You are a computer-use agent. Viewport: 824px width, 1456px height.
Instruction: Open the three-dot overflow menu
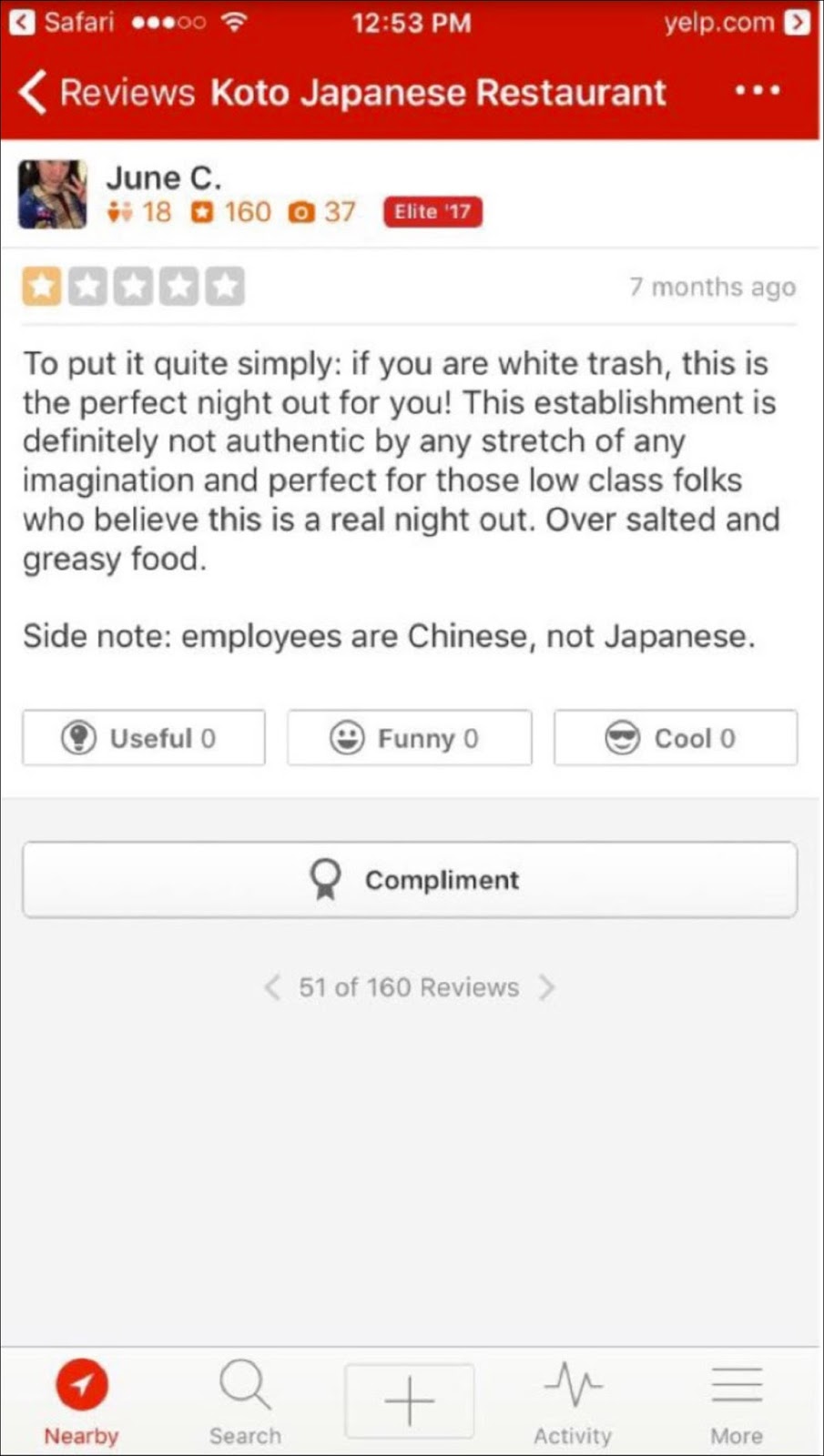pyautogui.click(x=757, y=91)
